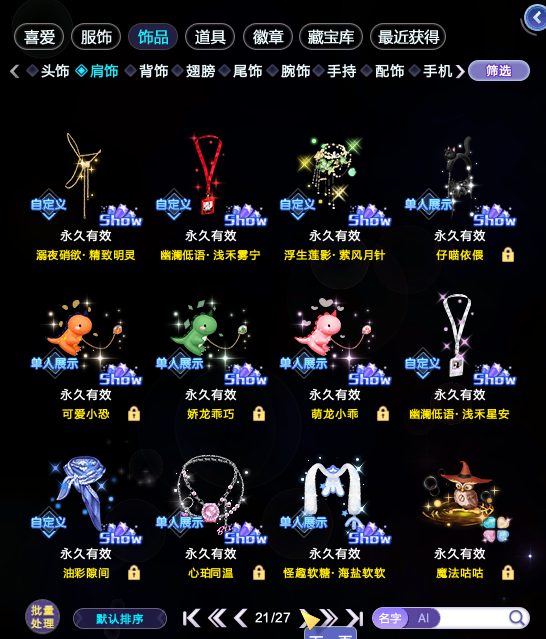Open the 默认排序 sort option
The width and height of the screenshot is (546, 639).
[x=120, y=619]
